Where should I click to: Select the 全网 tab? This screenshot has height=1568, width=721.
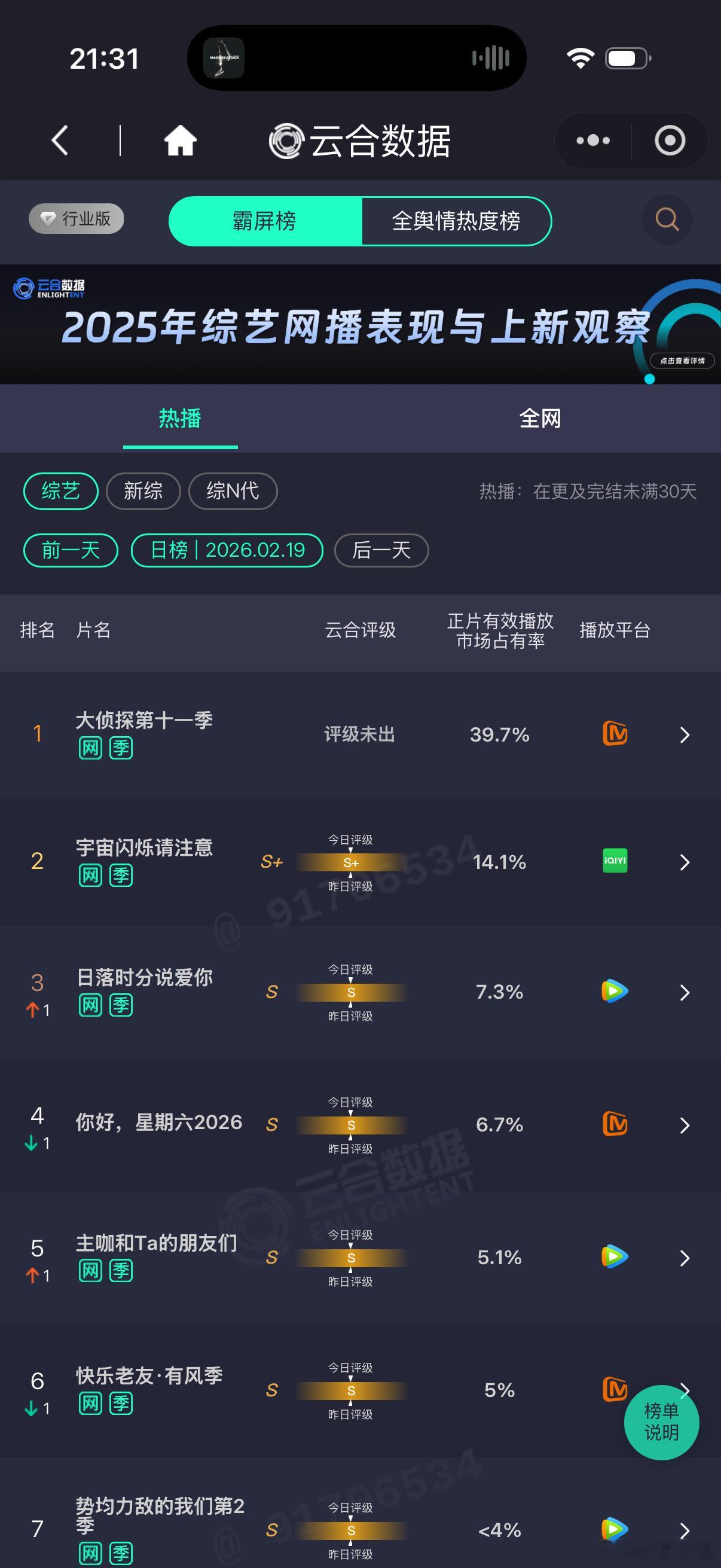539,419
